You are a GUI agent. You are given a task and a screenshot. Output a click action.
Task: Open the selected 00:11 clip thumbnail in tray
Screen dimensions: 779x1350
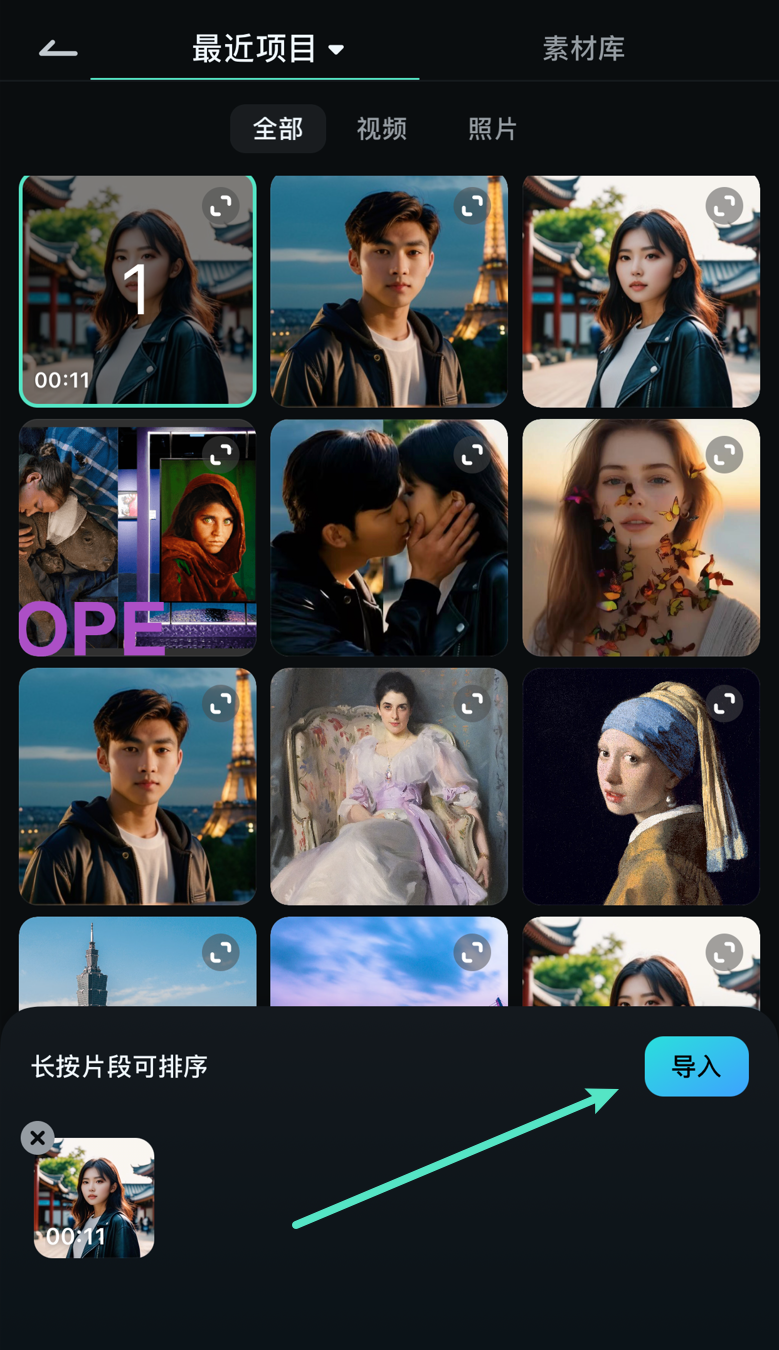pyautogui.click(x=95, y=1198)
